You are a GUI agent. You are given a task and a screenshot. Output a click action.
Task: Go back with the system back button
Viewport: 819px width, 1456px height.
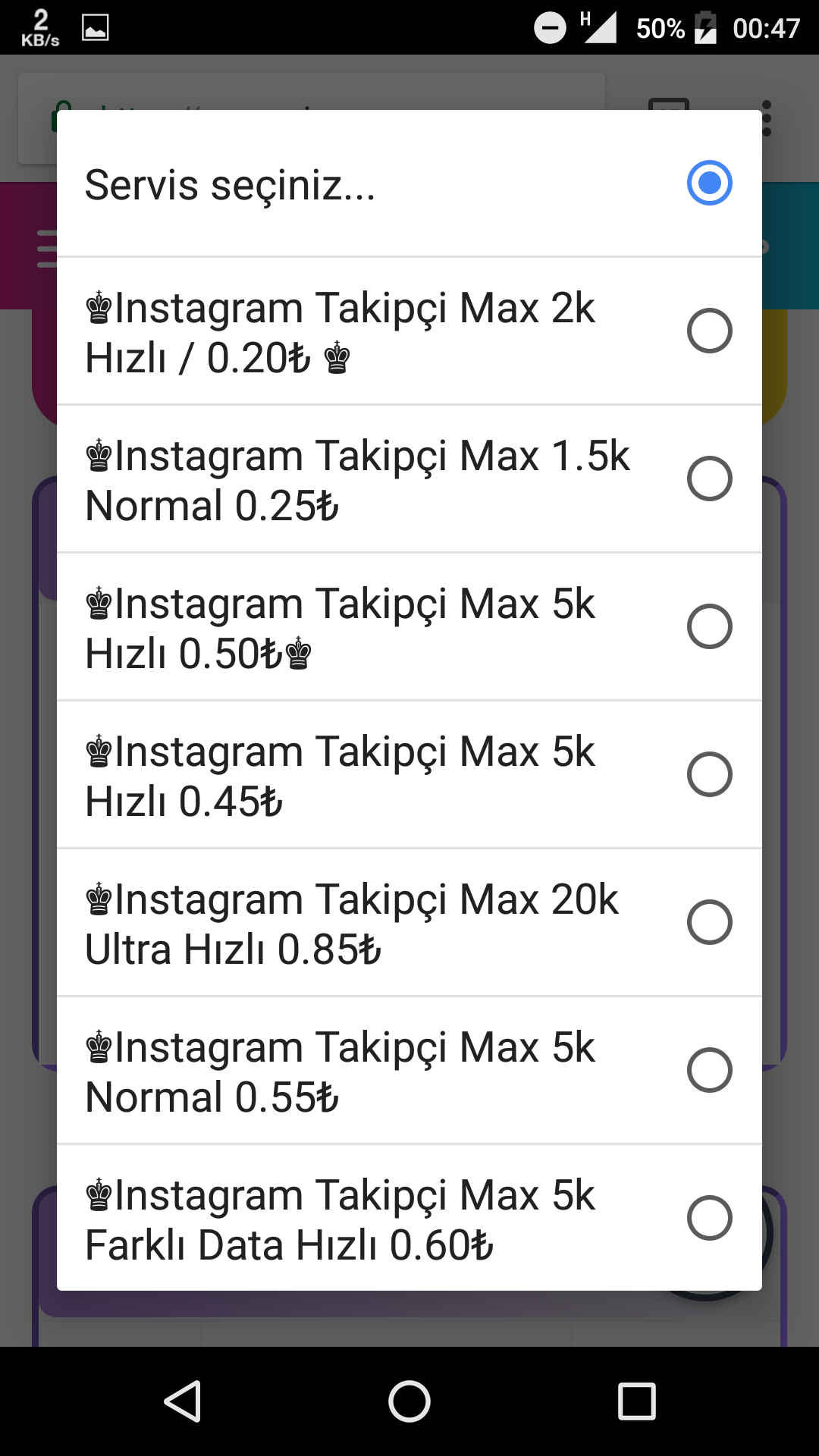pos(183,1401)
